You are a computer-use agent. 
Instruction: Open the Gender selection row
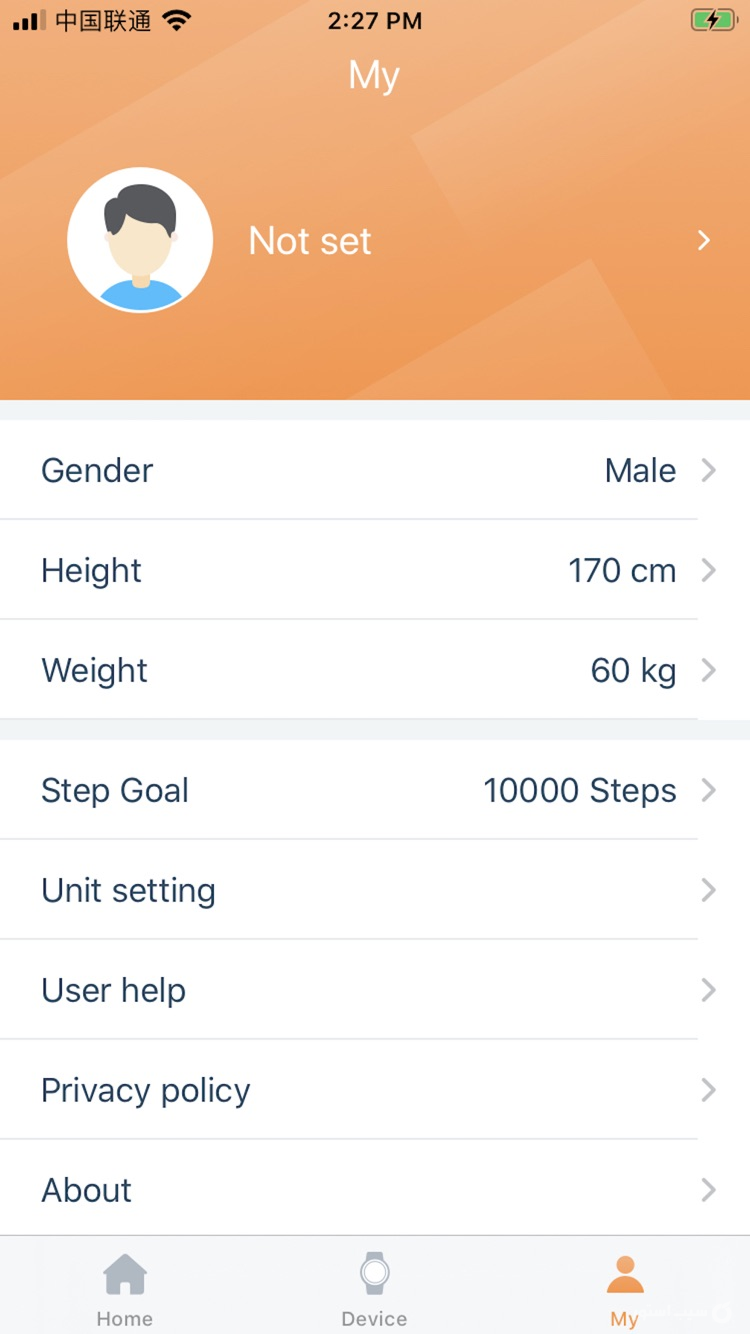[375, 470]
